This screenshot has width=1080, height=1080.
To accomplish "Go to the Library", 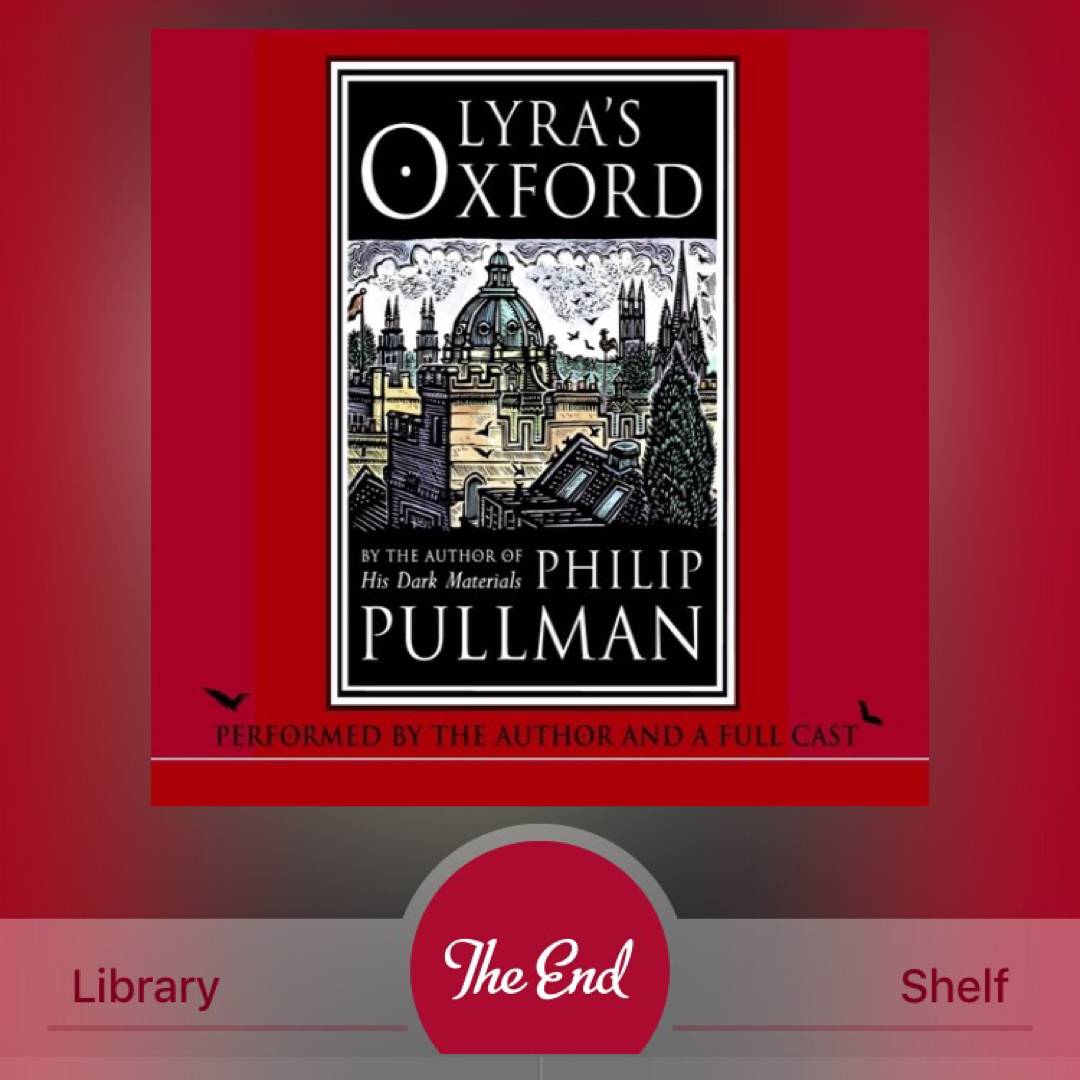I will click(x=145, y=987).
